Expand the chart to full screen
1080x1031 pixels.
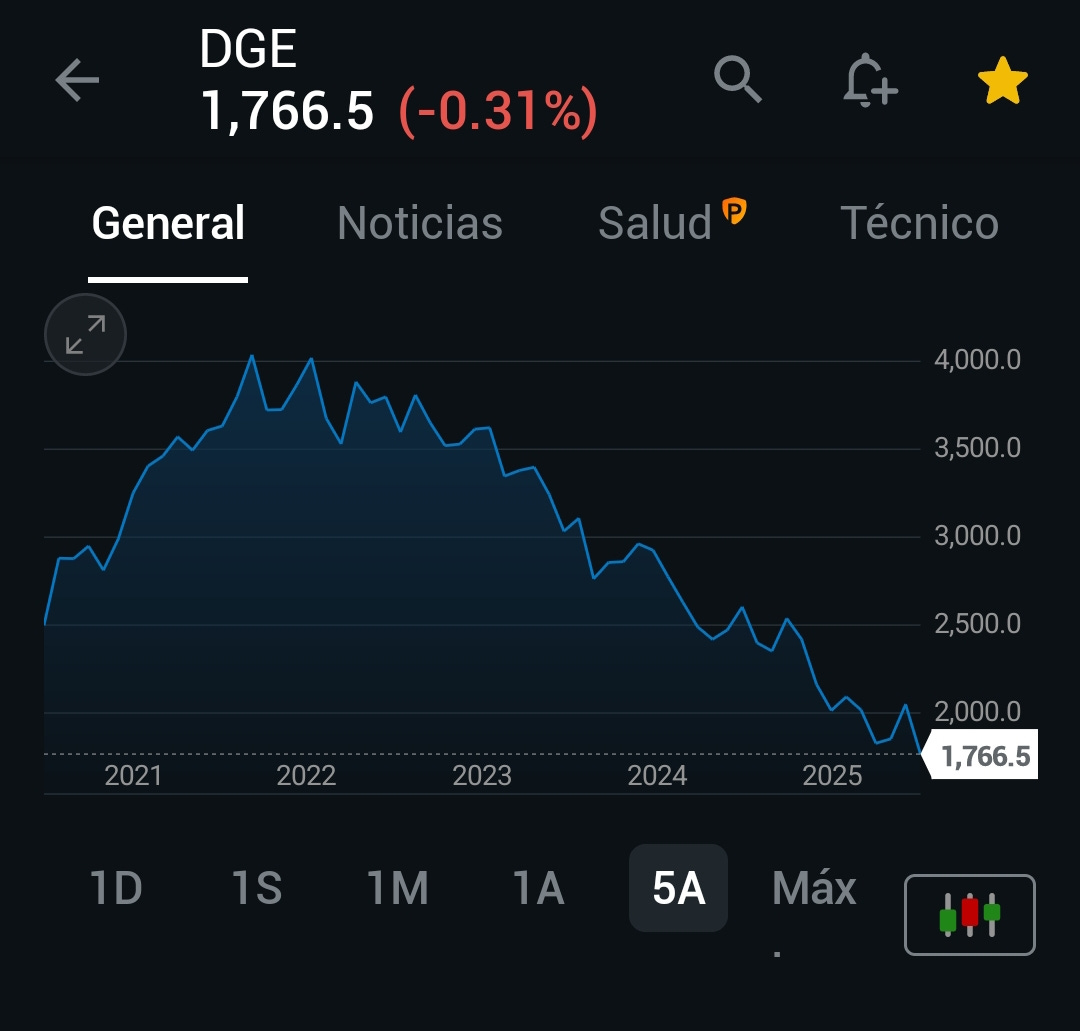point(86,335)
